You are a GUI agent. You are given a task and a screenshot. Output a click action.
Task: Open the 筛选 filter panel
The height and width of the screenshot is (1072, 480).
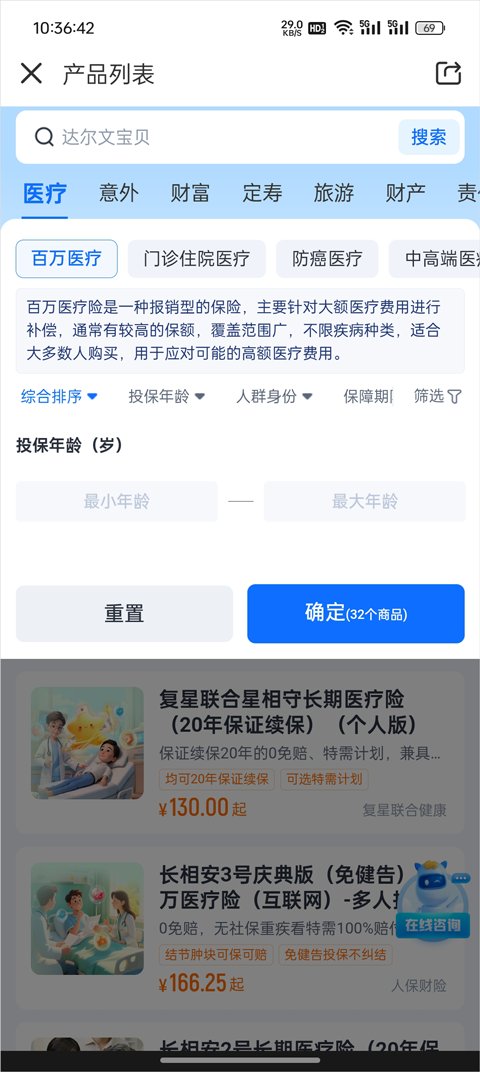tap(438, 396)
